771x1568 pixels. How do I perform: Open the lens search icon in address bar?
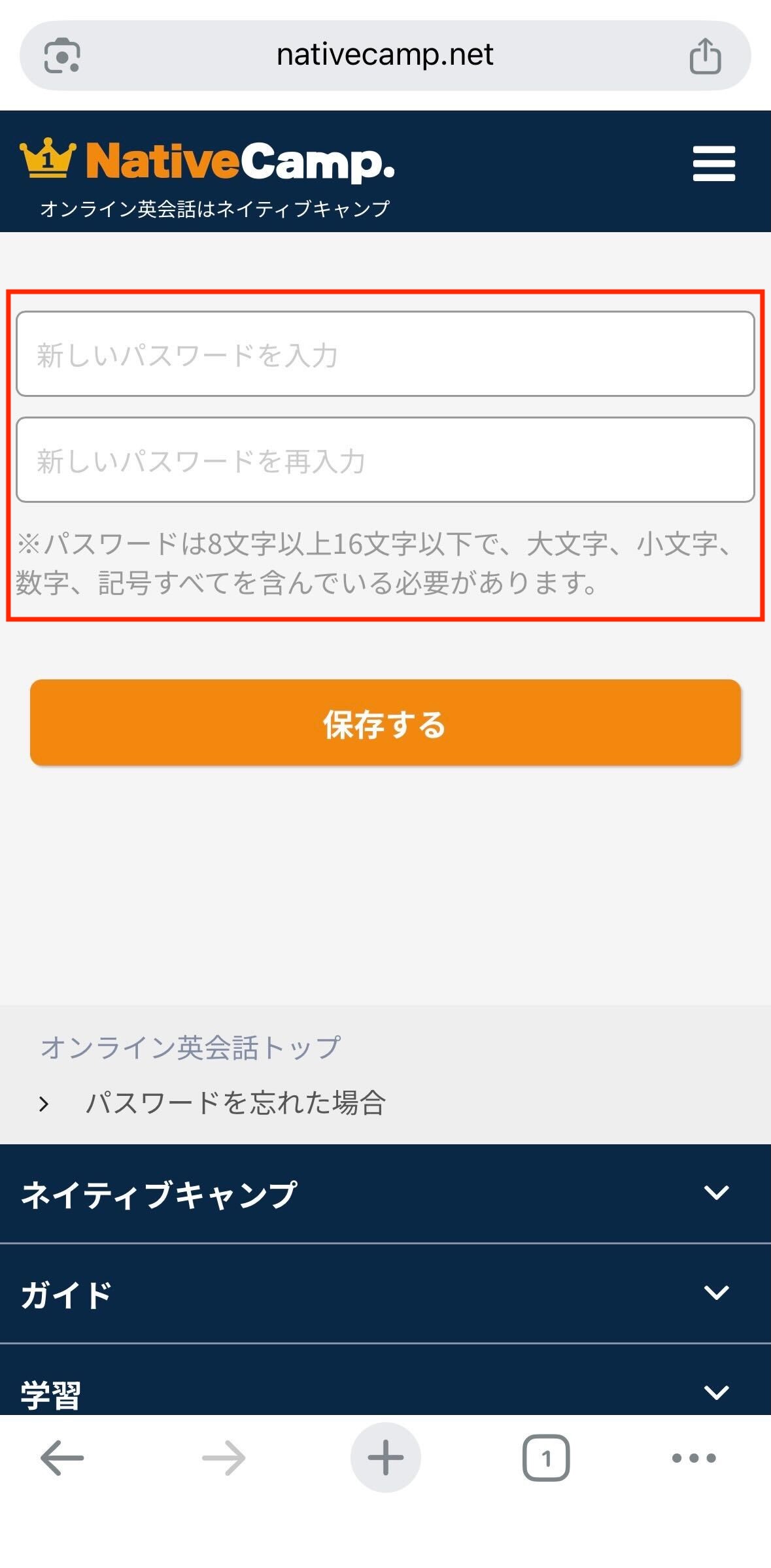tap(62, 56)
